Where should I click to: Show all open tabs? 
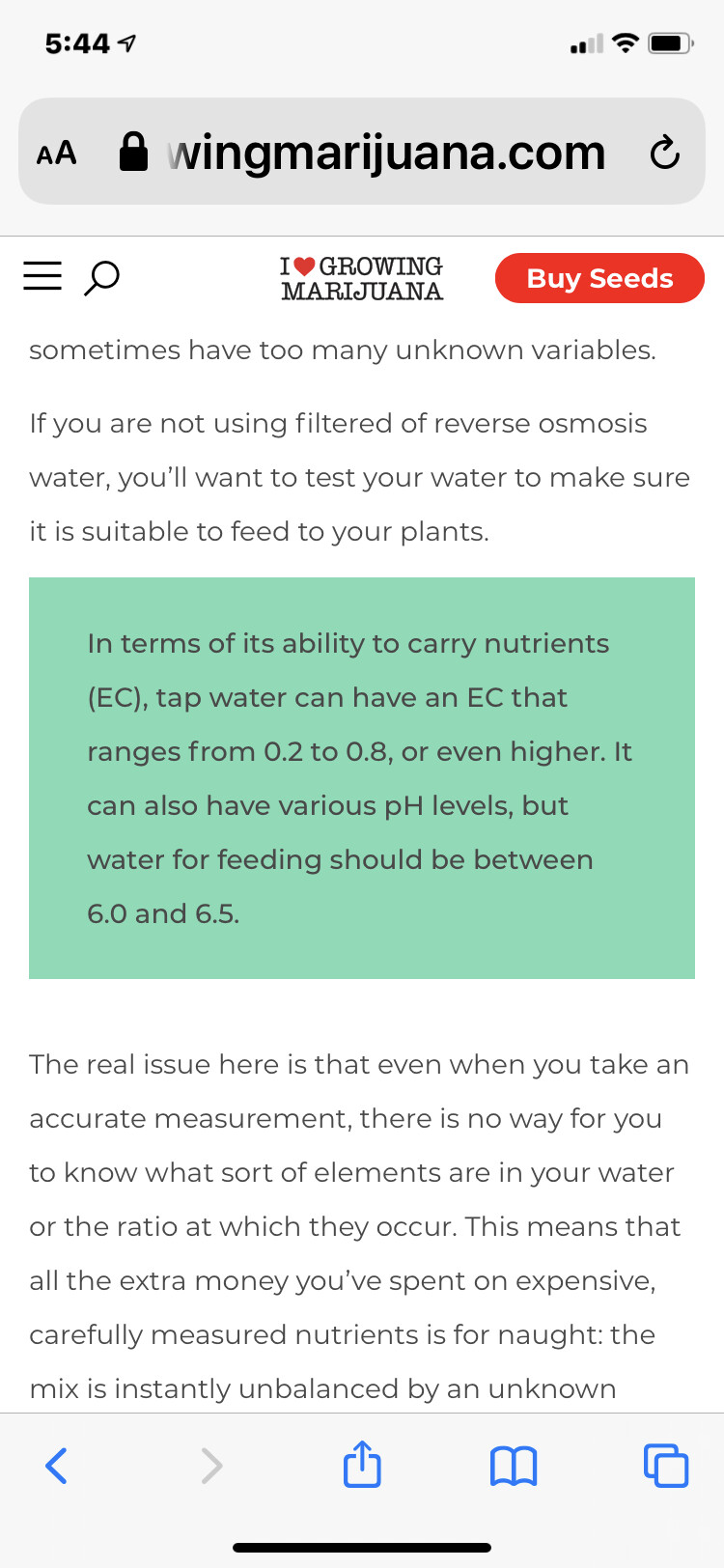(665, 1466)
